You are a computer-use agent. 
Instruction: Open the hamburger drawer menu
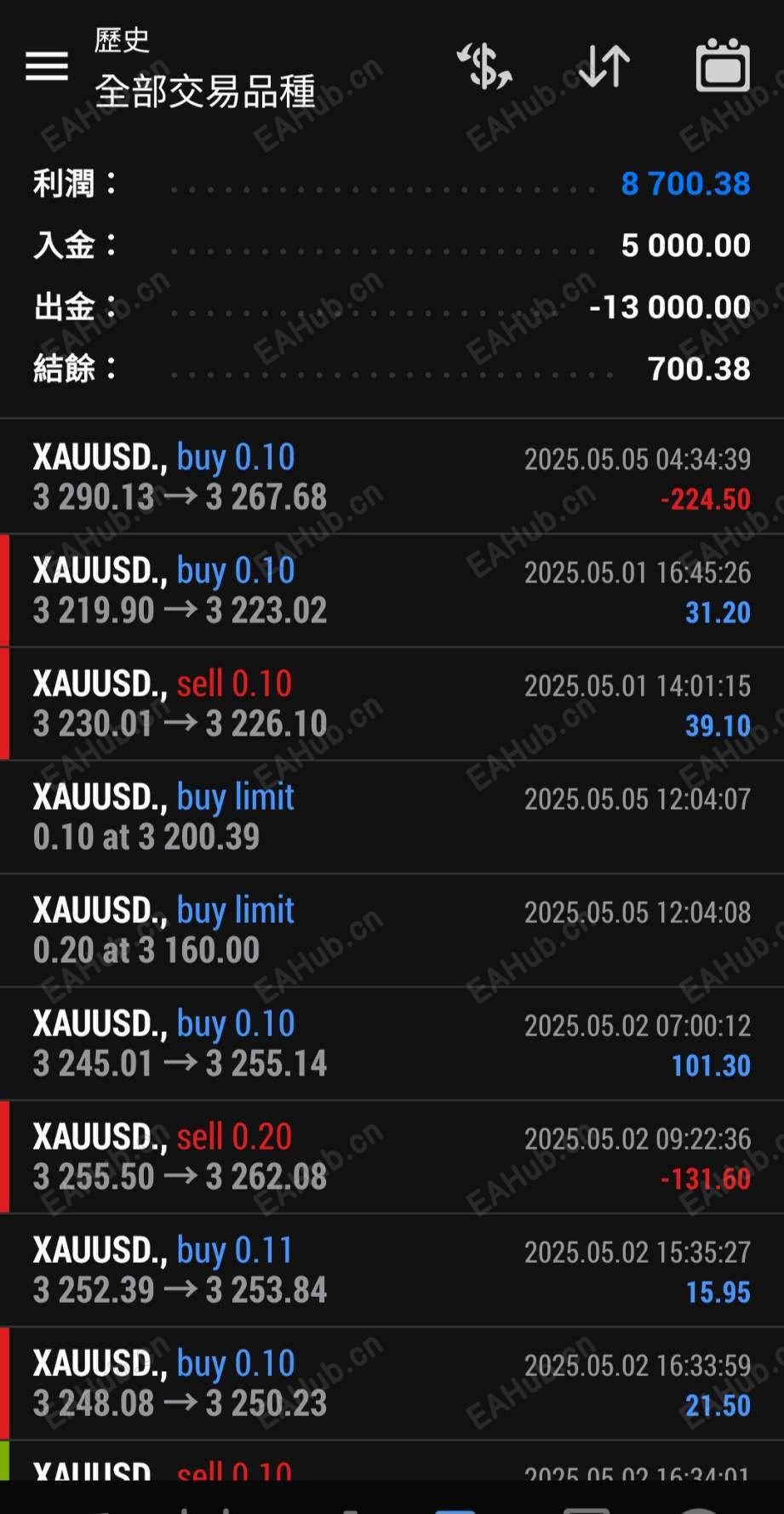coord(47,66)
